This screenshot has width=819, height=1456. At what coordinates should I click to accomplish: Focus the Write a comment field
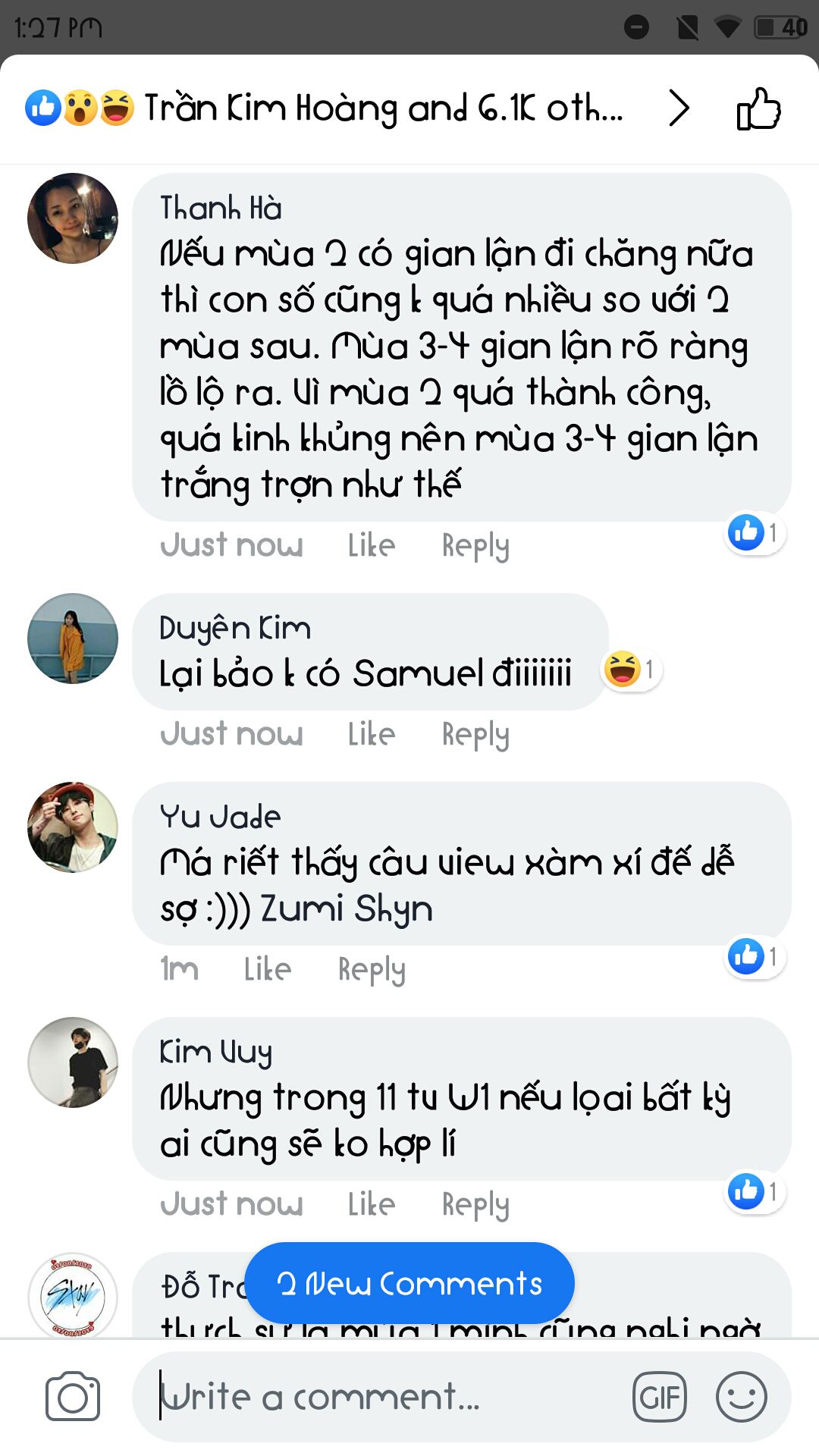[379, 1396]
